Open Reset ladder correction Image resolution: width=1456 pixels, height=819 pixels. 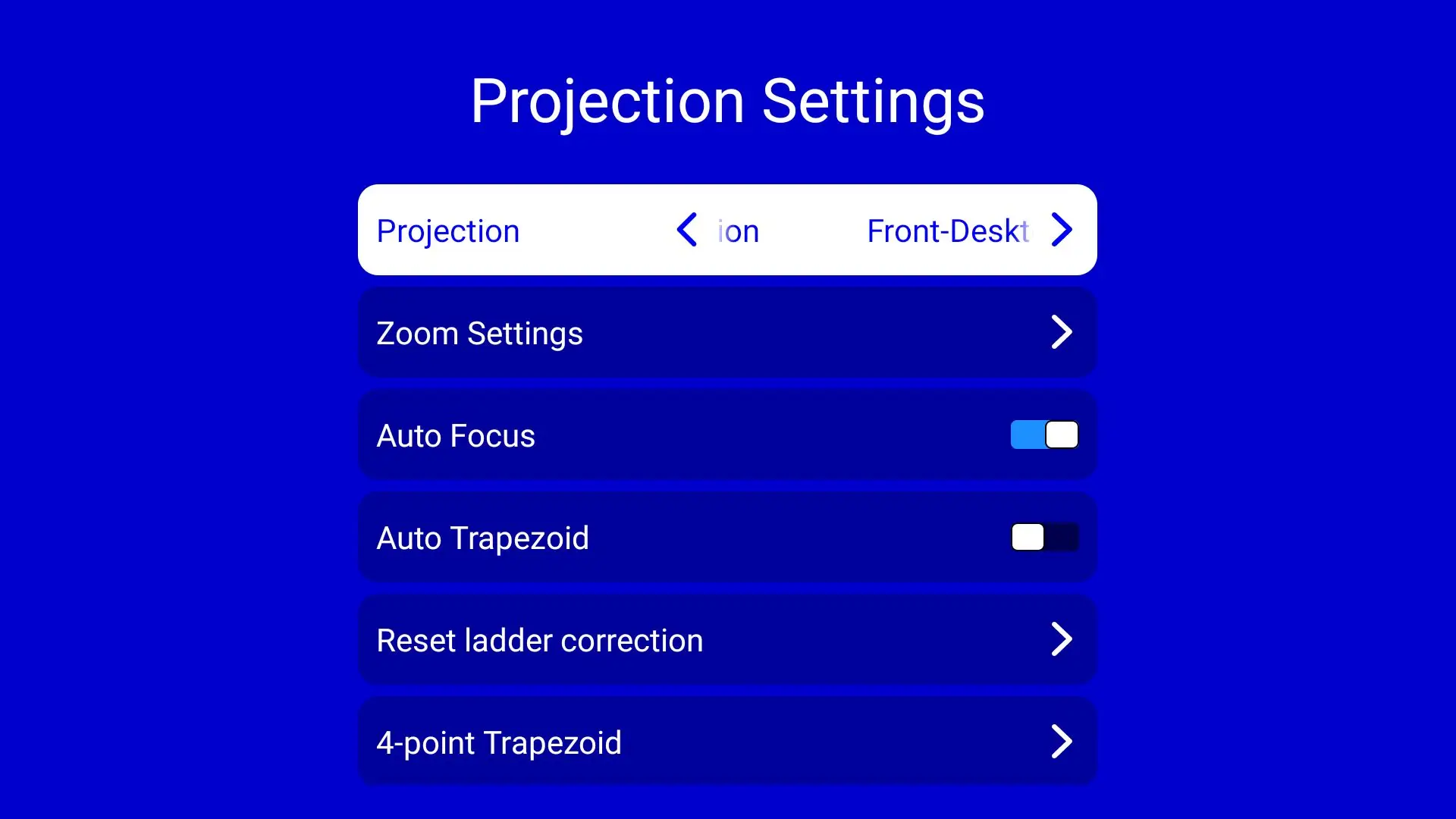point(726,640)
